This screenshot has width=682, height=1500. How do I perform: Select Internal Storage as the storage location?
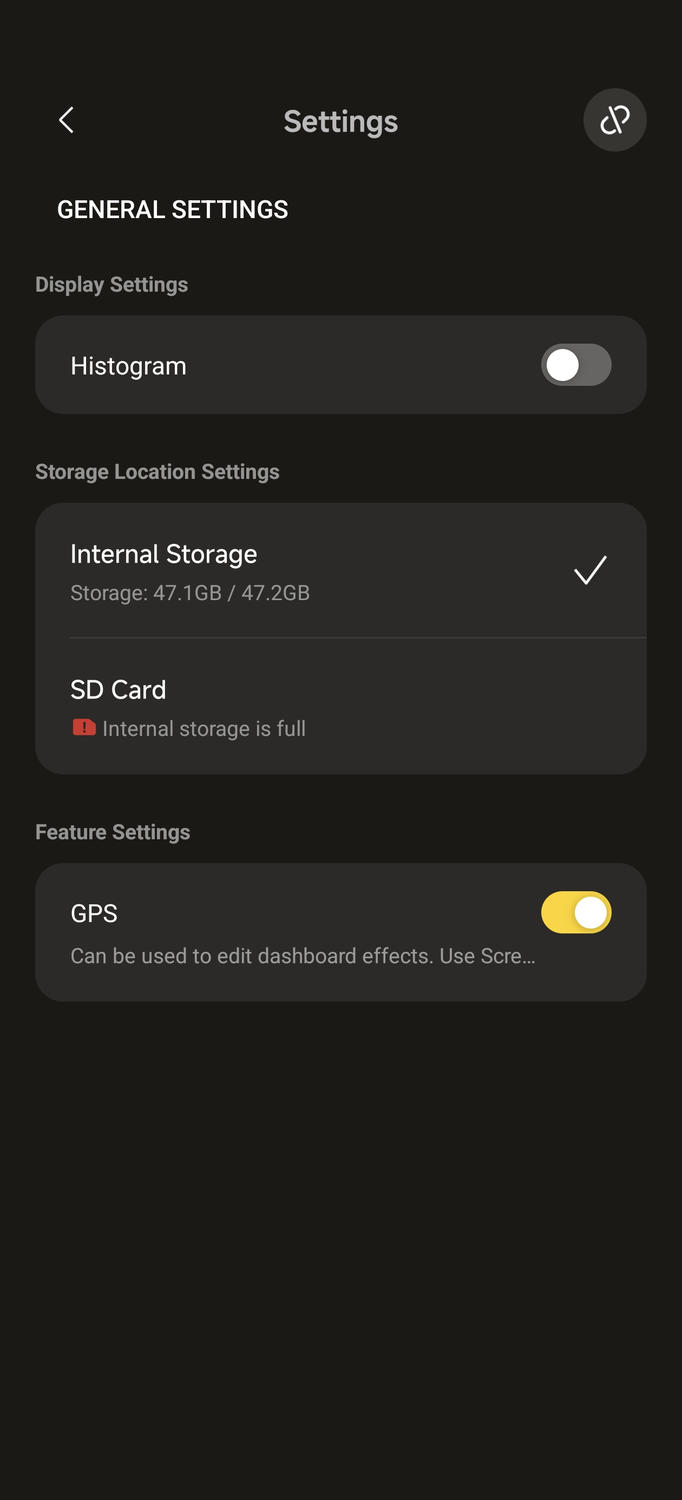point(341,571)
